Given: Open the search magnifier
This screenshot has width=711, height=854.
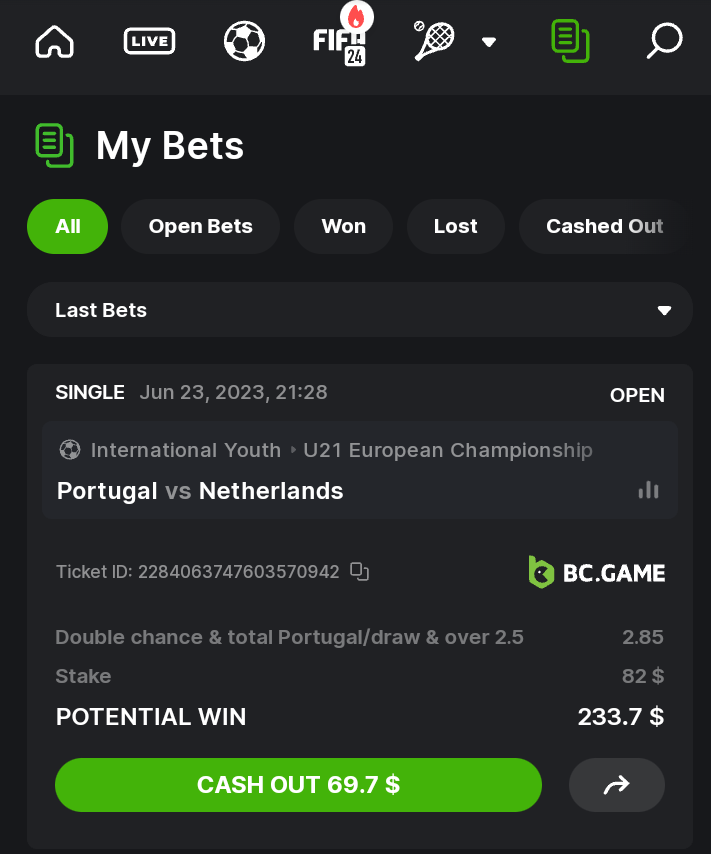Looking at the screenshot, I should 664,41.
